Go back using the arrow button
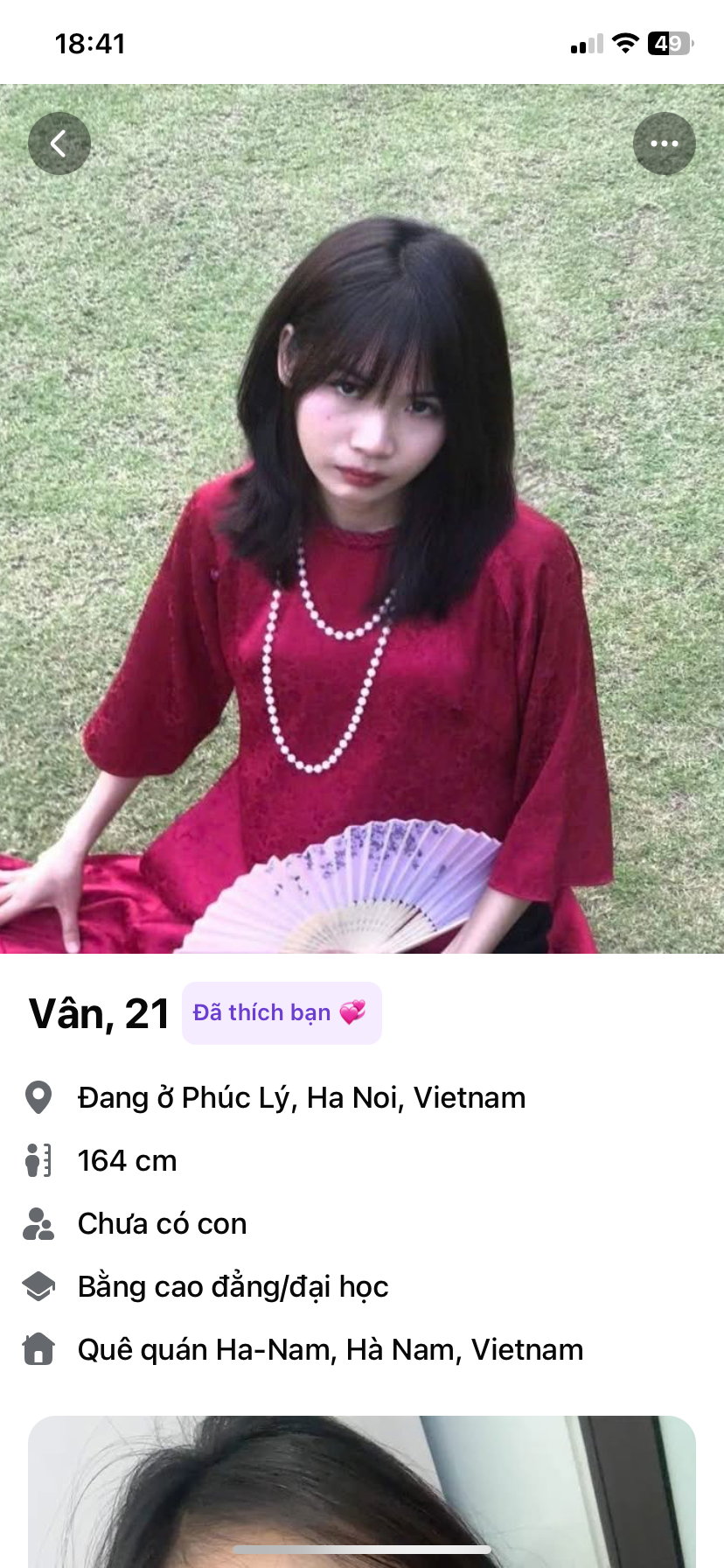This screenshot has width=724, height=1568. tap(59, 143)
